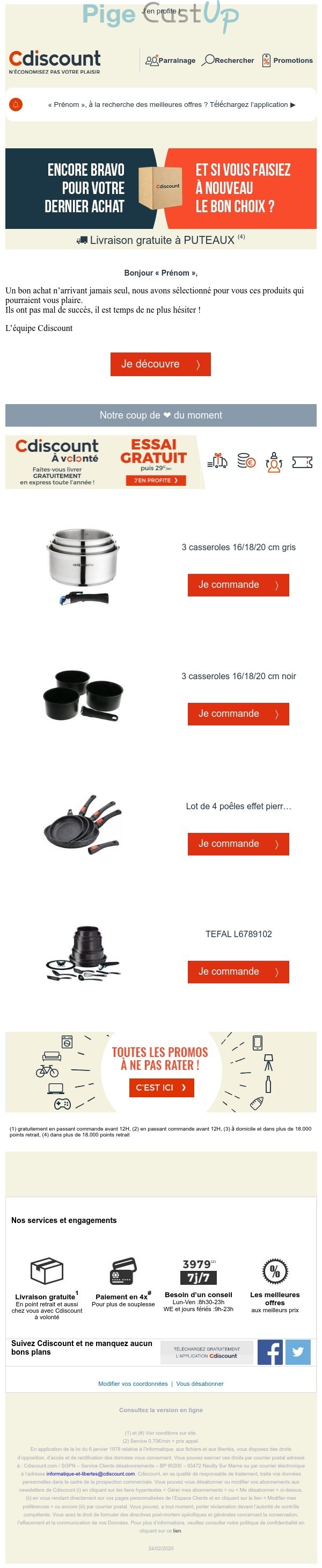Open the Promotions section
The image size is (322, 1568).
click(x=287, y=60)
